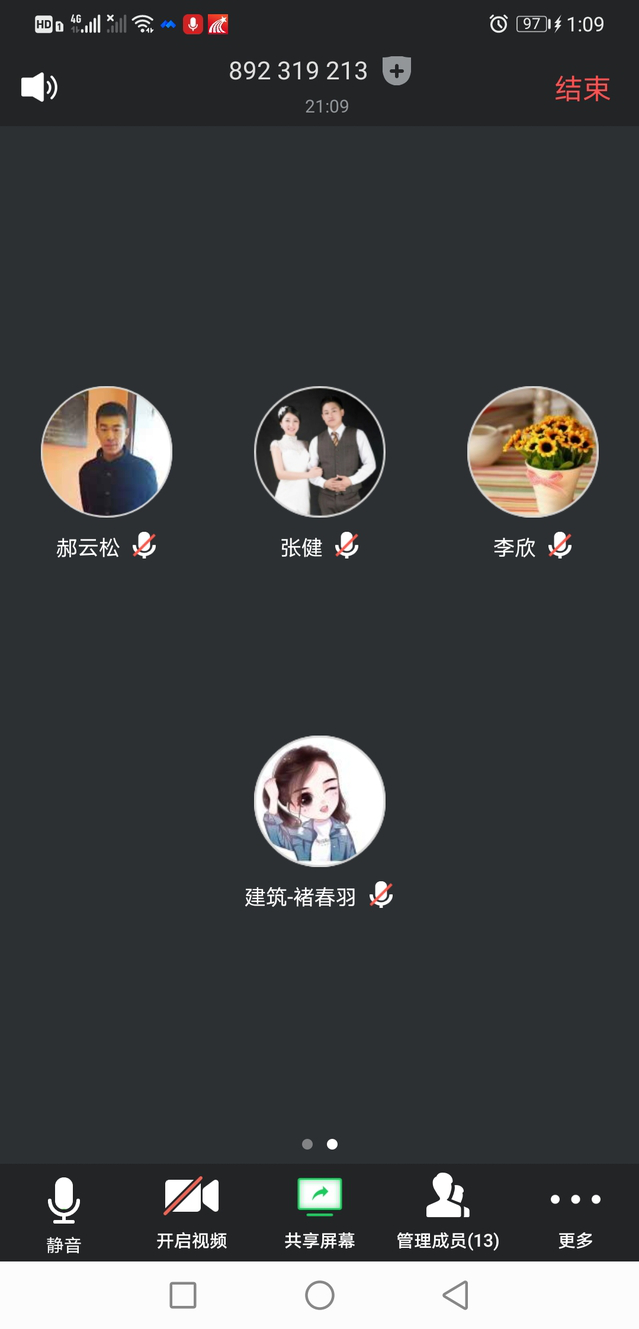This screenshot has height=1329, width=639.
Task: Open the 更多 options menu
Action: coord(576,1212)
